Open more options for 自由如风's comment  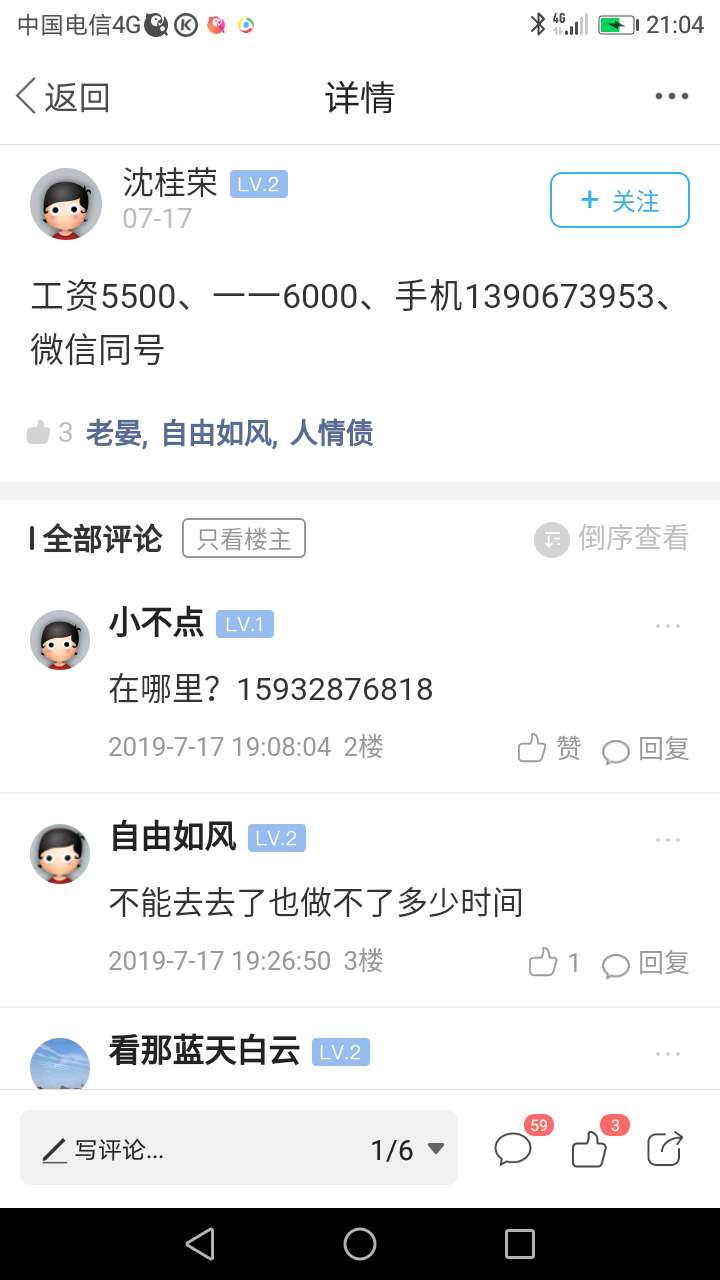pos(667,840)
